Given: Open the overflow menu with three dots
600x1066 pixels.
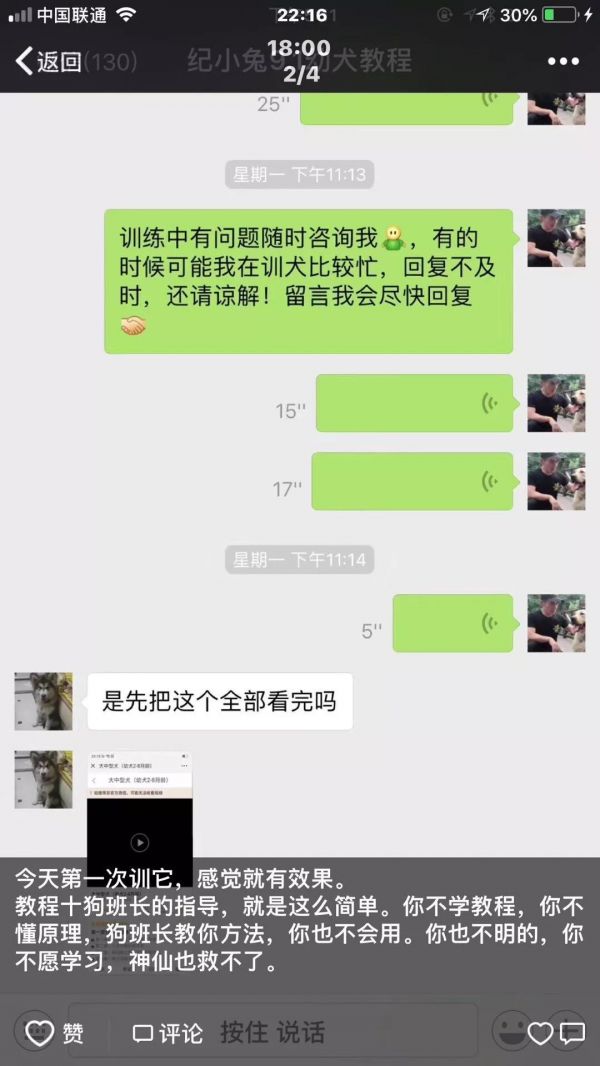Looking at the screenshot, I should (x=563, y=61).
